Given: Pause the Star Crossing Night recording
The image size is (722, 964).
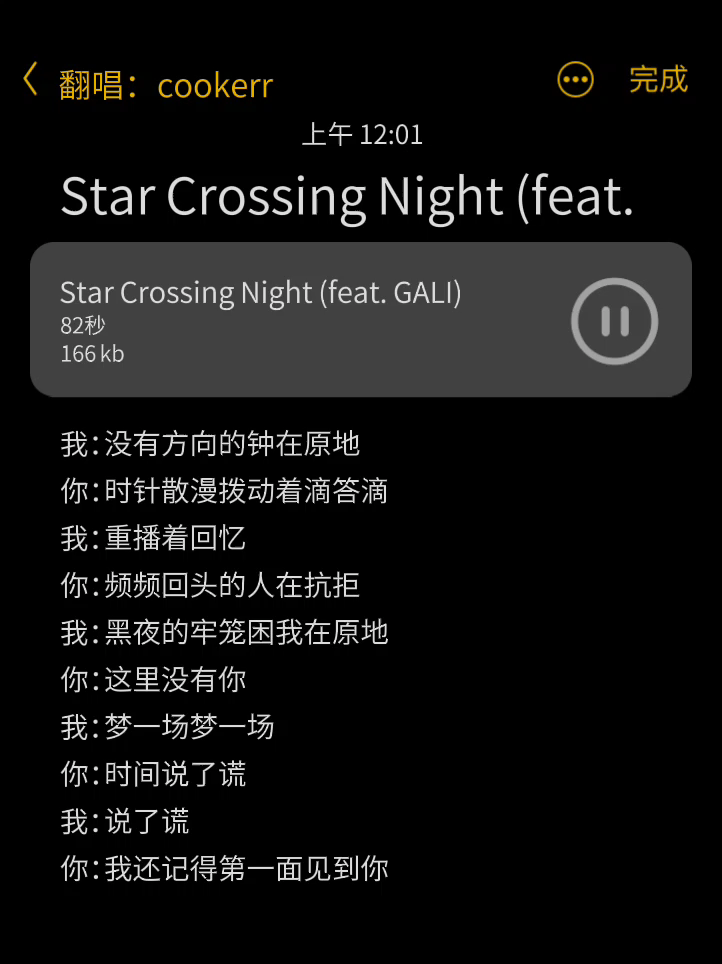Looking at the screenshot, I should click(x=614, y=321).
